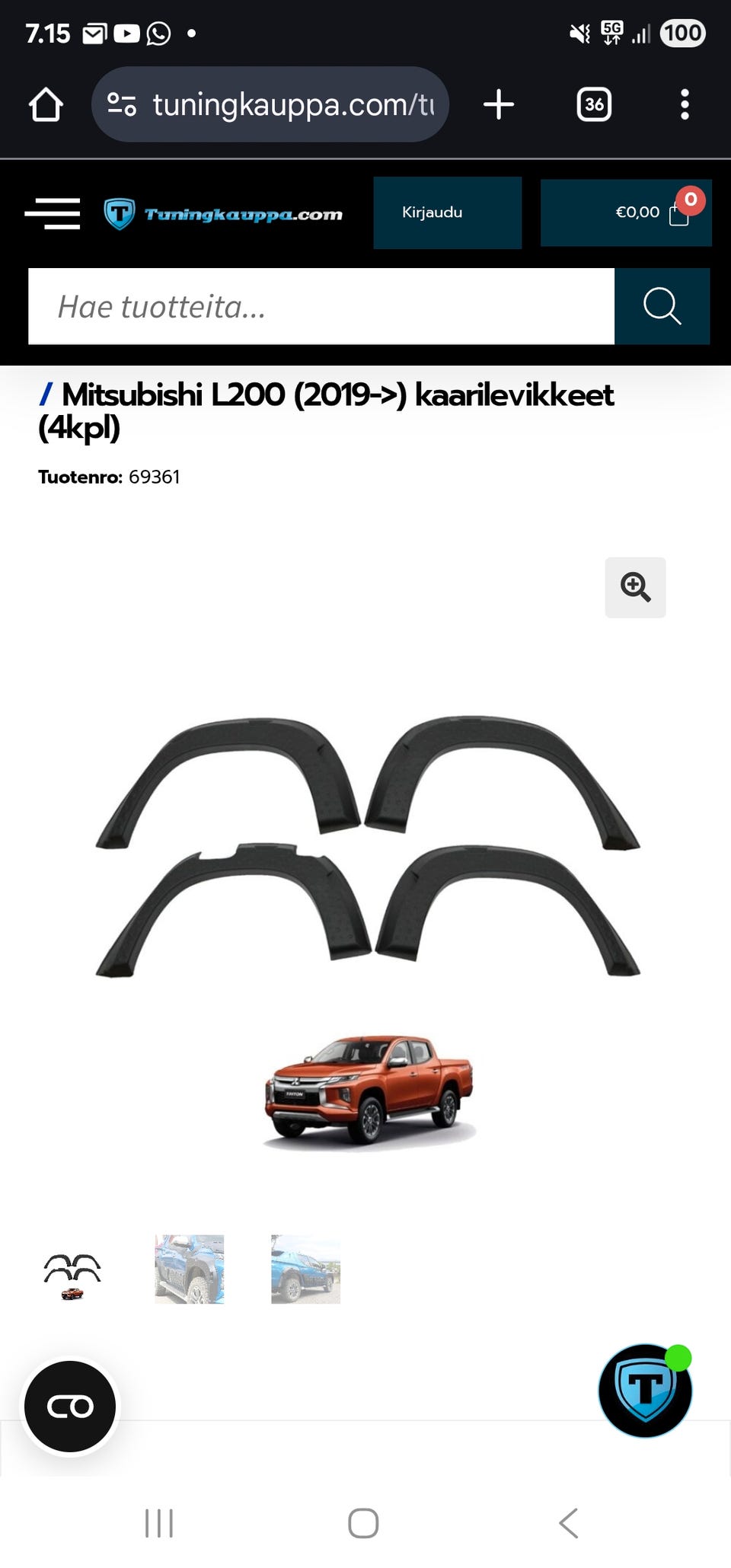The image size is (731, 1568).
Task: Open the black CO floating button
Action: [x=70, y=1407]
